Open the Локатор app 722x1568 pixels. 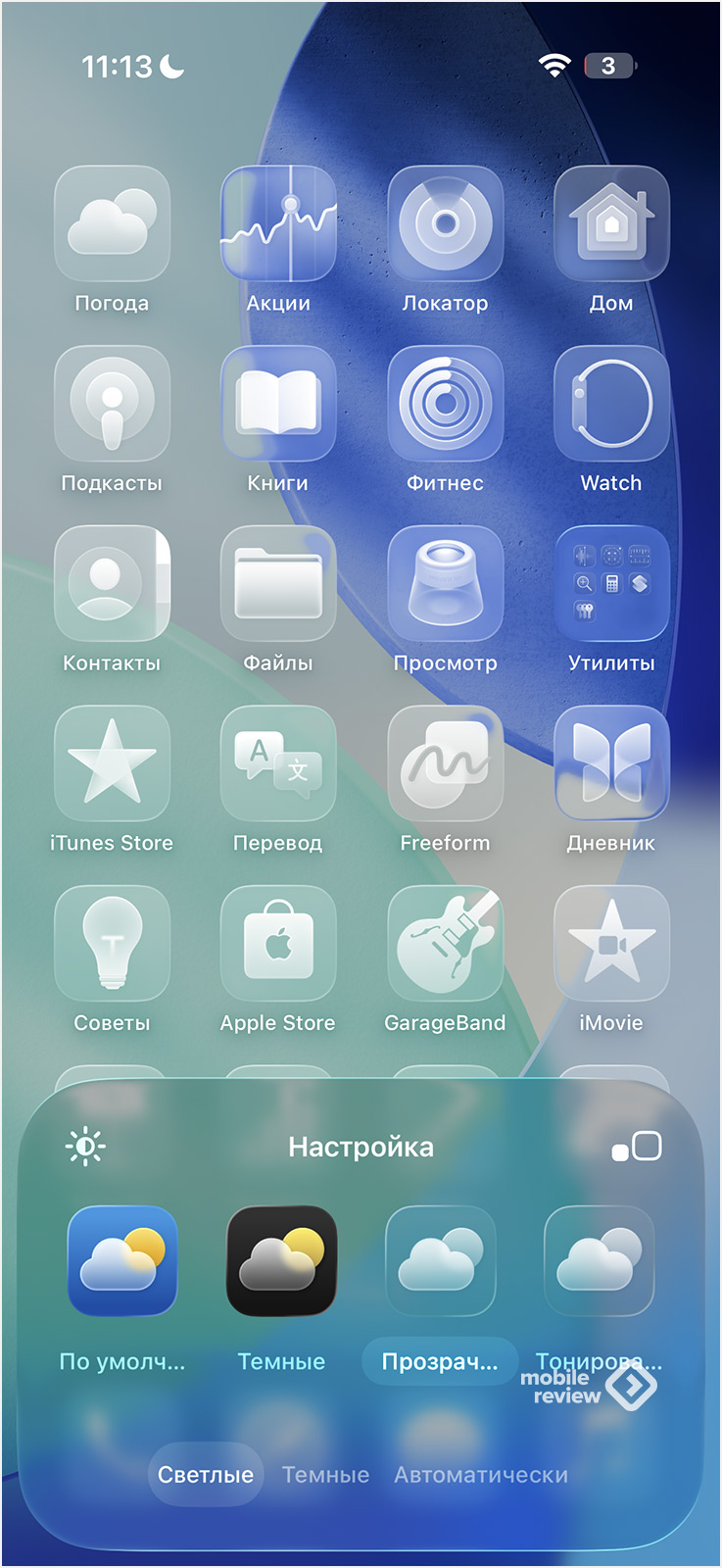[445, 223]
